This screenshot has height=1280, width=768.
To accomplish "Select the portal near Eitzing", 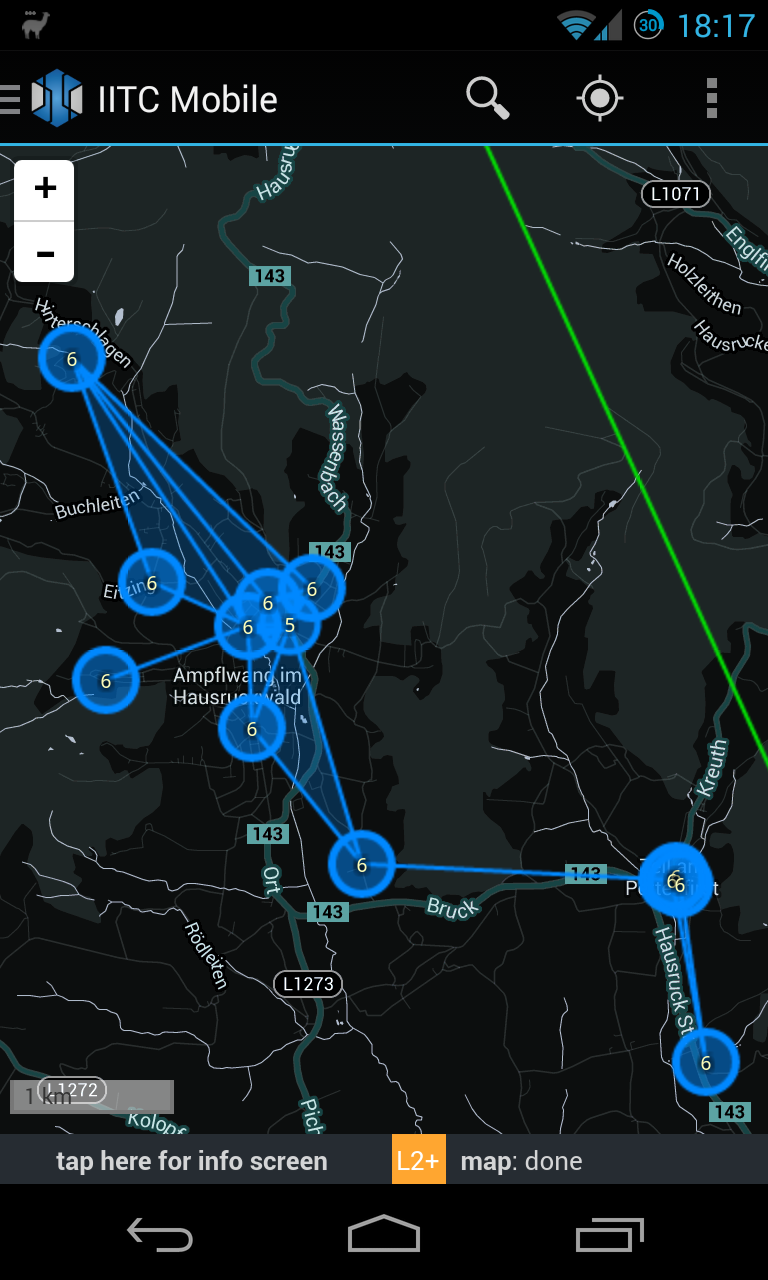I will point(151,582).
